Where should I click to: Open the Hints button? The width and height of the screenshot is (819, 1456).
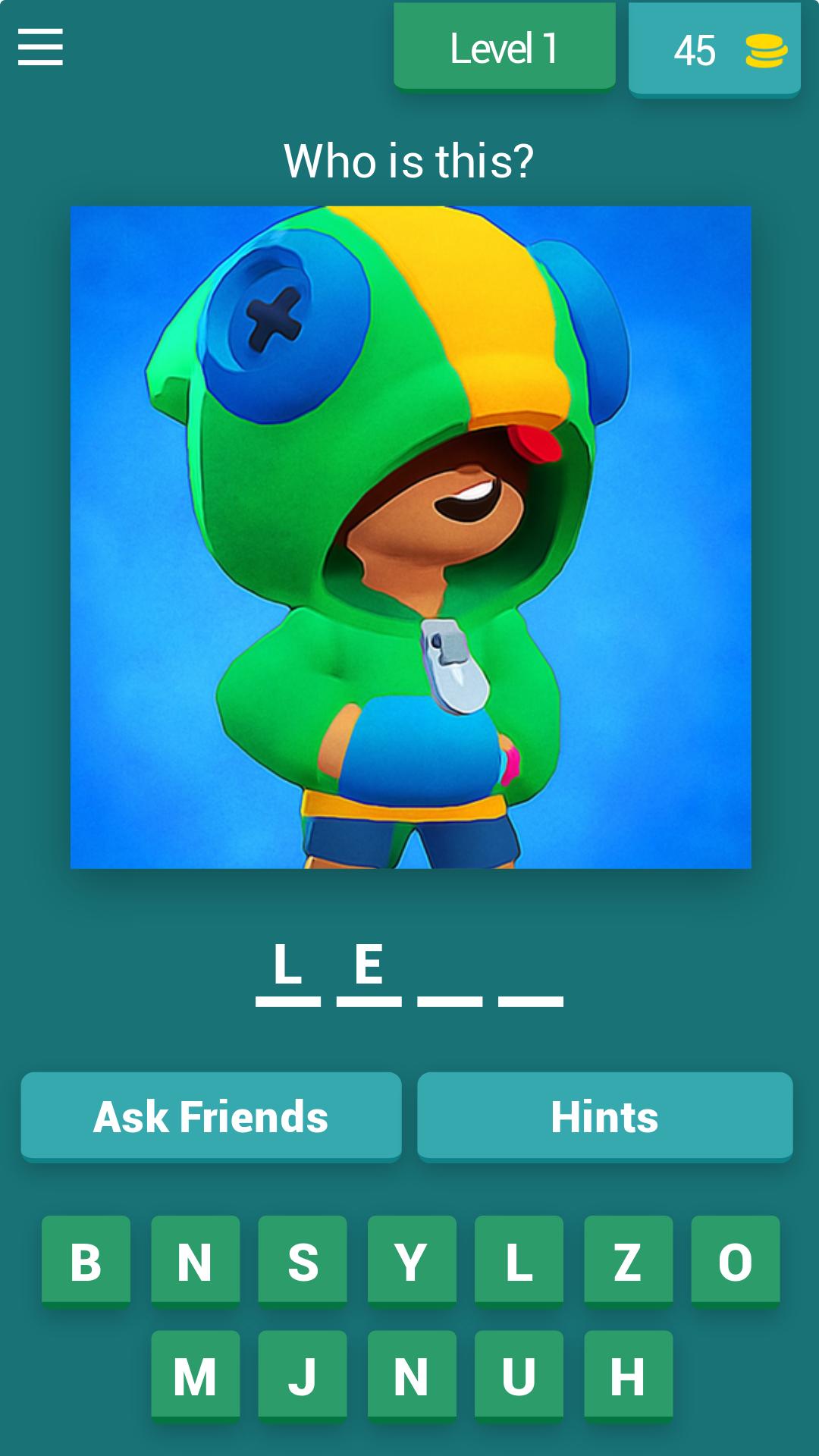[605, 1116]
